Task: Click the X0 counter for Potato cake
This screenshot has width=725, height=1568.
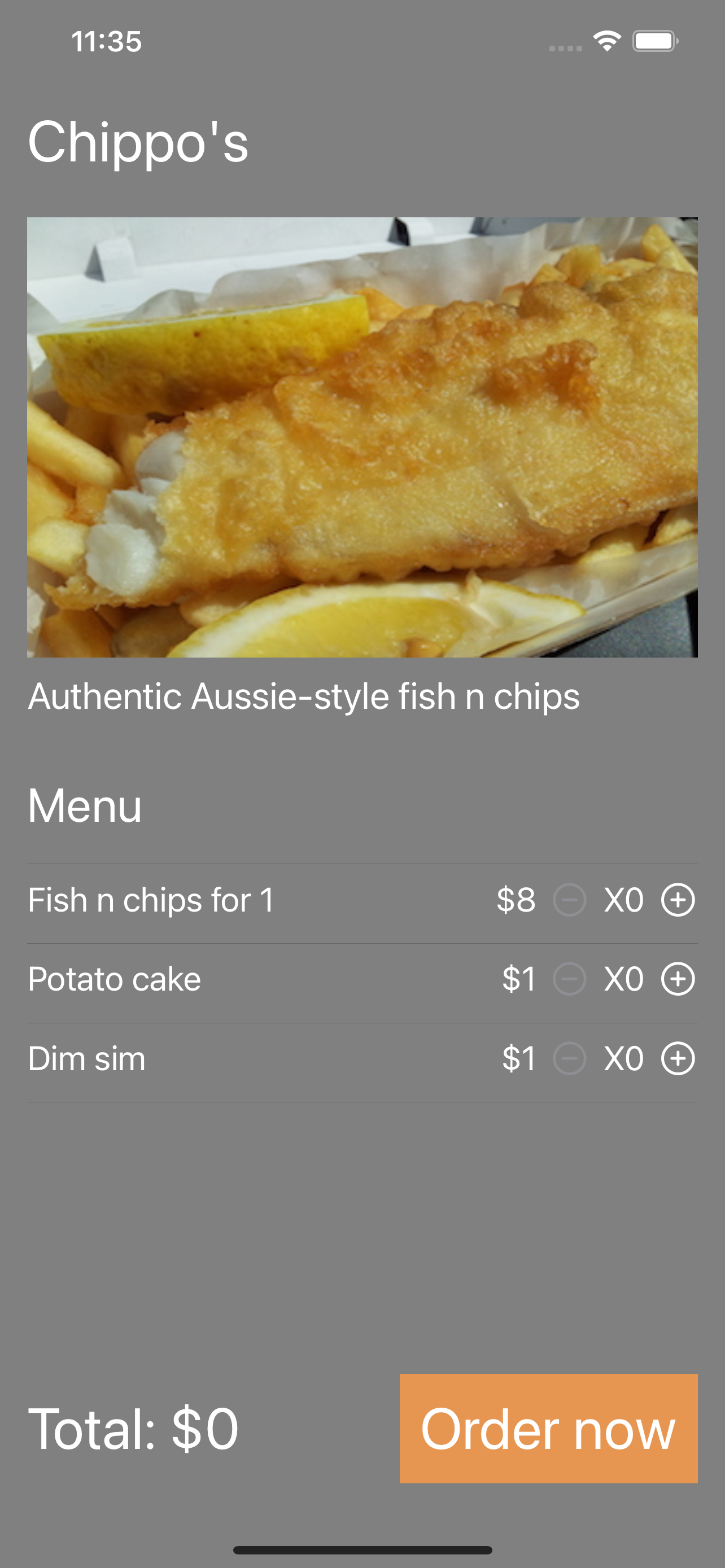Action: pyautogui.click(x=624, y=979)
